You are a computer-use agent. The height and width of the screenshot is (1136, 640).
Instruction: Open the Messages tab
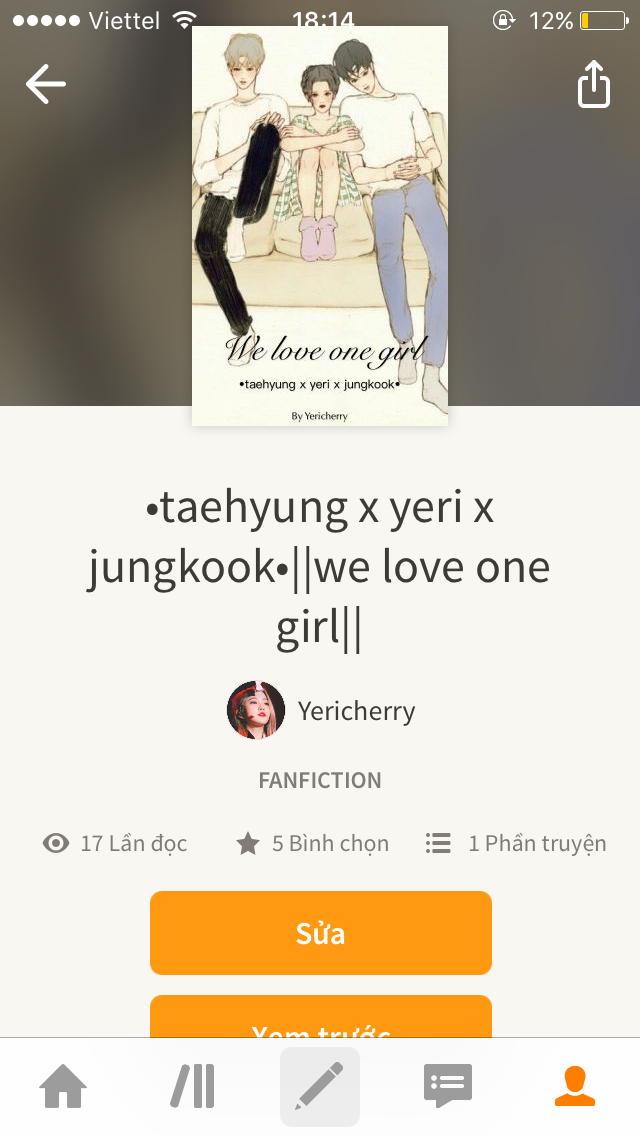(x=447, y=1086)
